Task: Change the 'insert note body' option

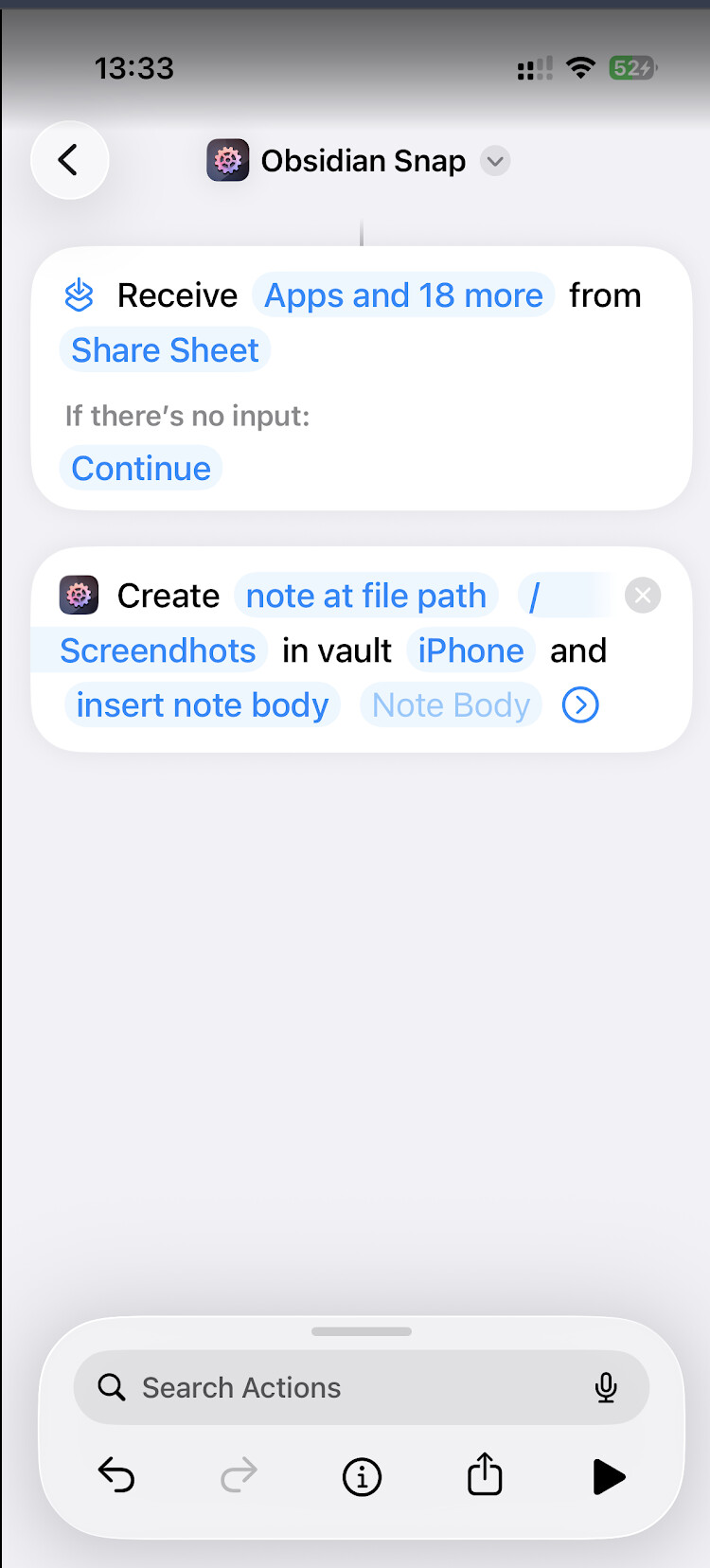Action: click(203, 705)
